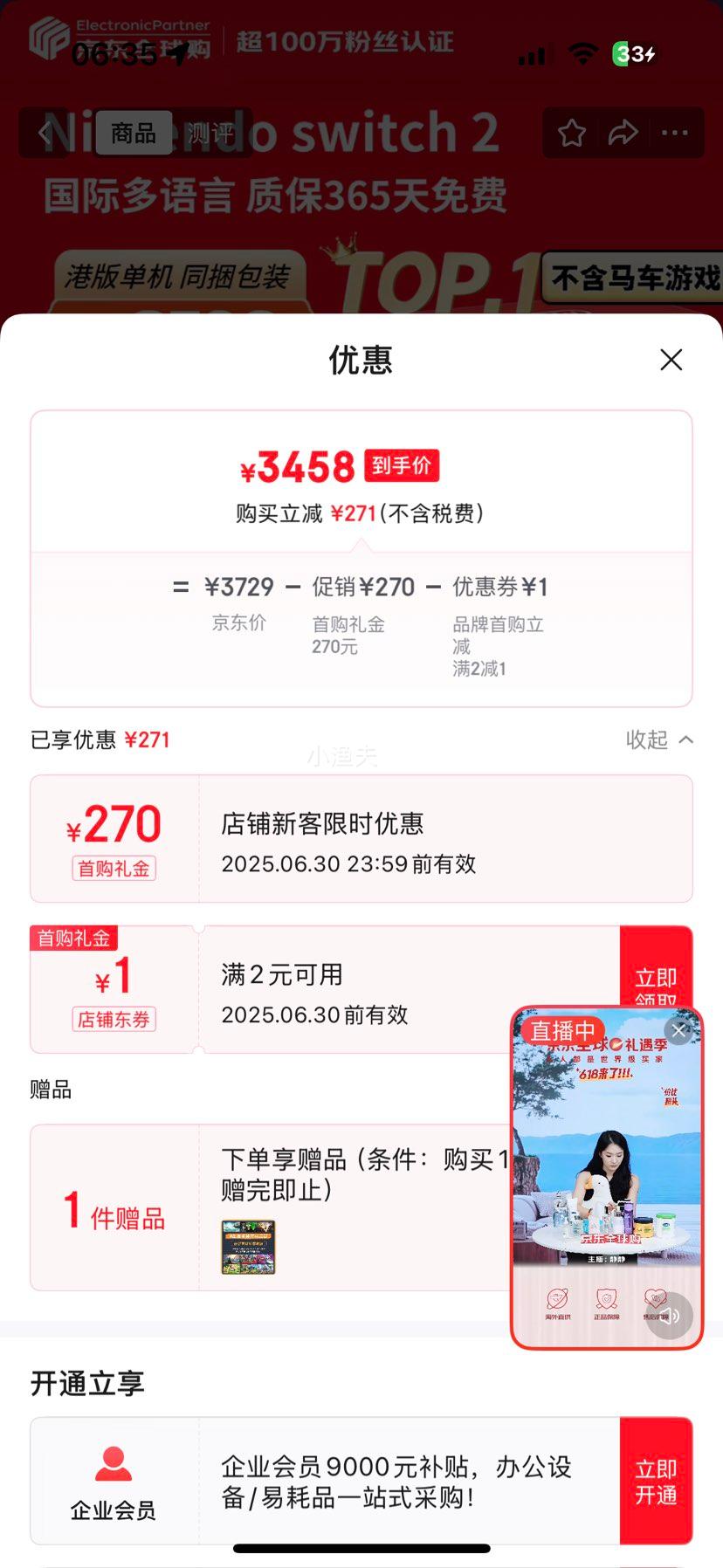Image resolution: width=723 pixels, height=1568 pixels.
Task: Open the more options menu
Action: (x=674, y=134)
